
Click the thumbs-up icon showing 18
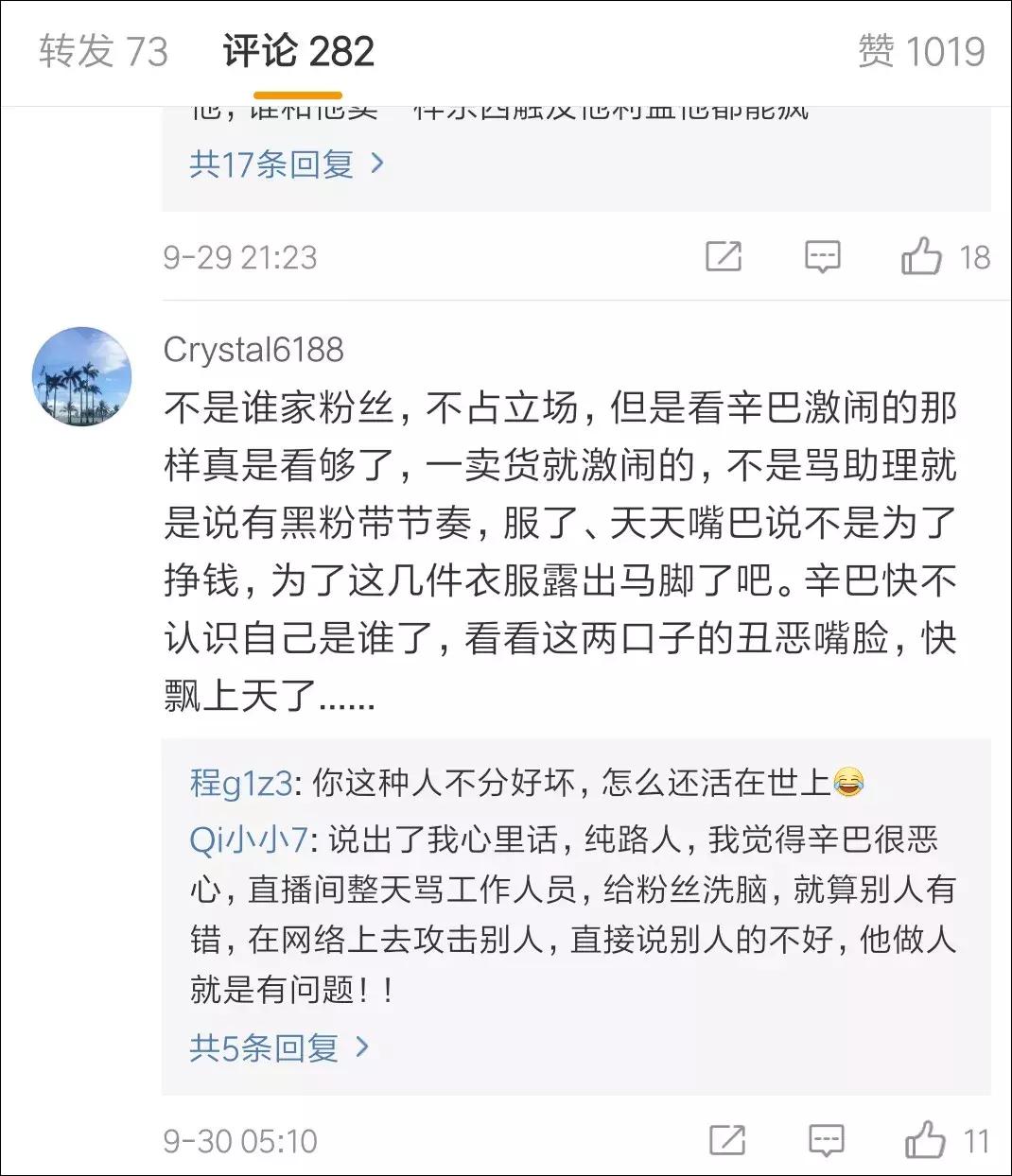[921, 256]
